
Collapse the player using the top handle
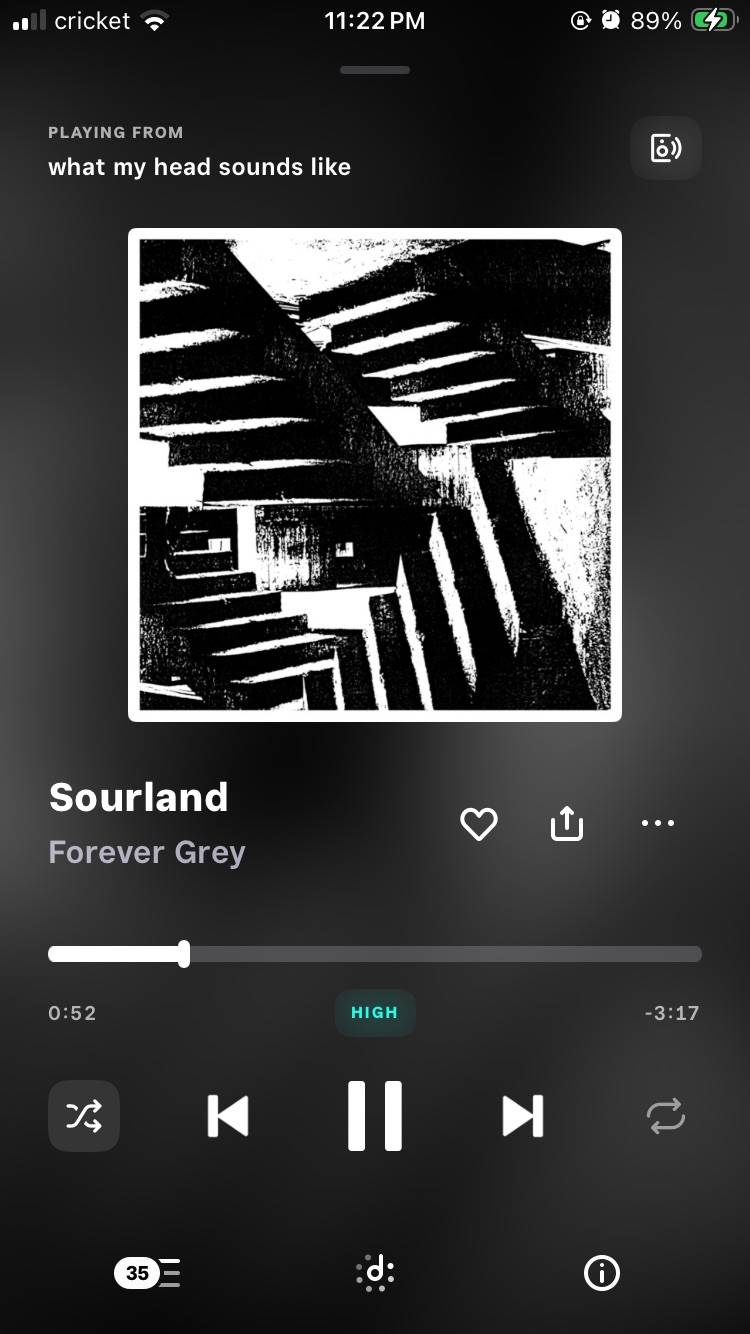coord(375,70)
